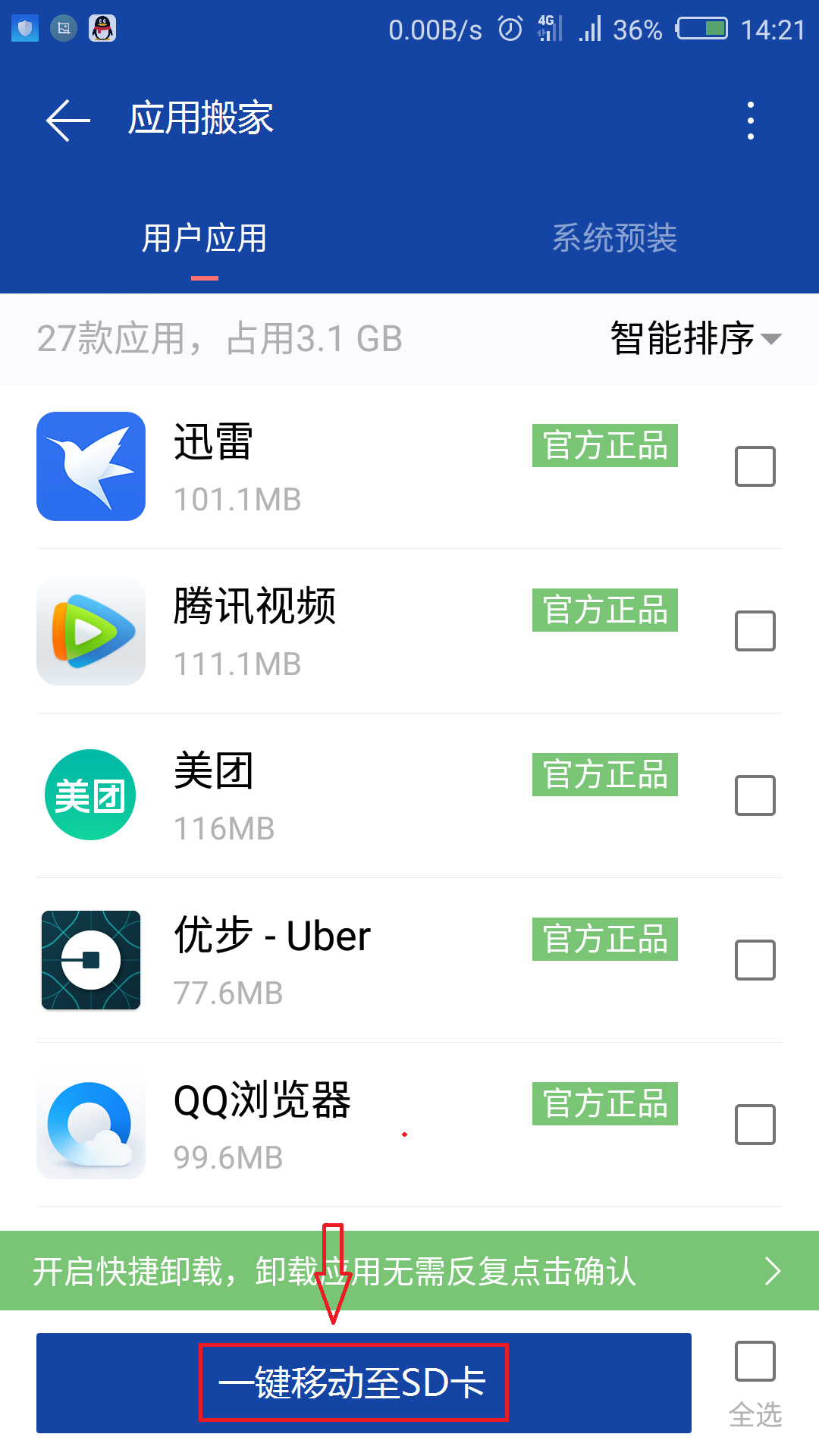The width and height of the screenshot is (819, 1456).
Task: Check the box for 迅雷
Action: (755, 466)
